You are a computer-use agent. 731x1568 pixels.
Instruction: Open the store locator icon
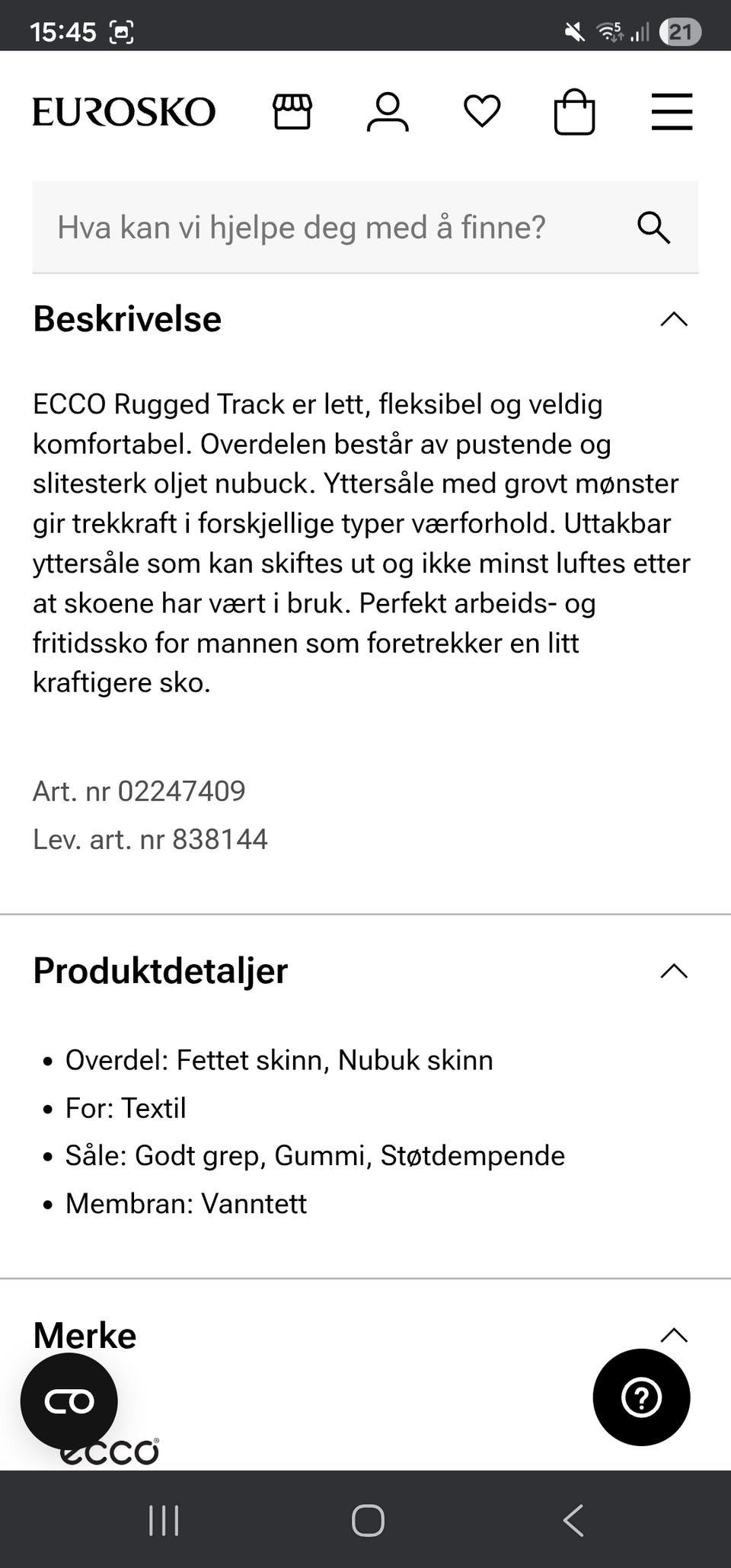[x=293, y=112]
